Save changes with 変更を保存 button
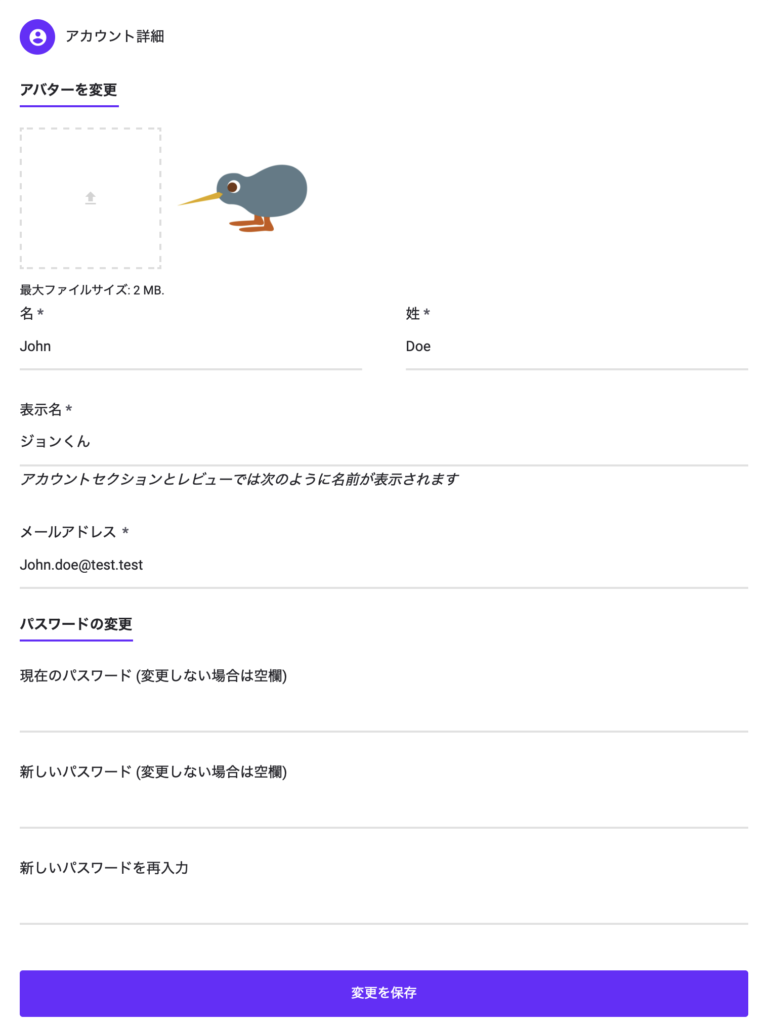Image resolution: width=768 pixels, height=1024 pixels. [x=383, y=993]
